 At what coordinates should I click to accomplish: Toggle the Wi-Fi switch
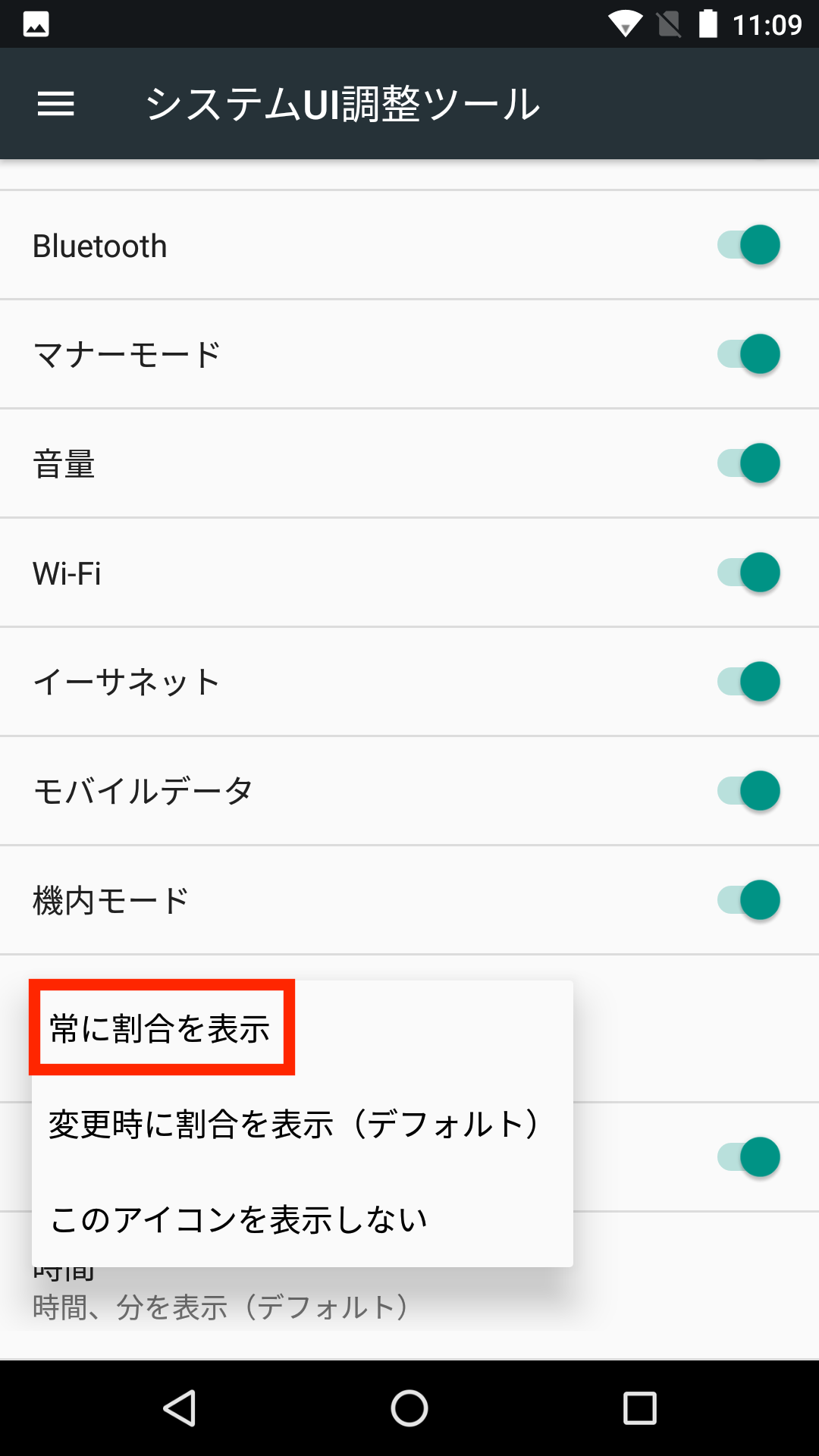(748, 573)
